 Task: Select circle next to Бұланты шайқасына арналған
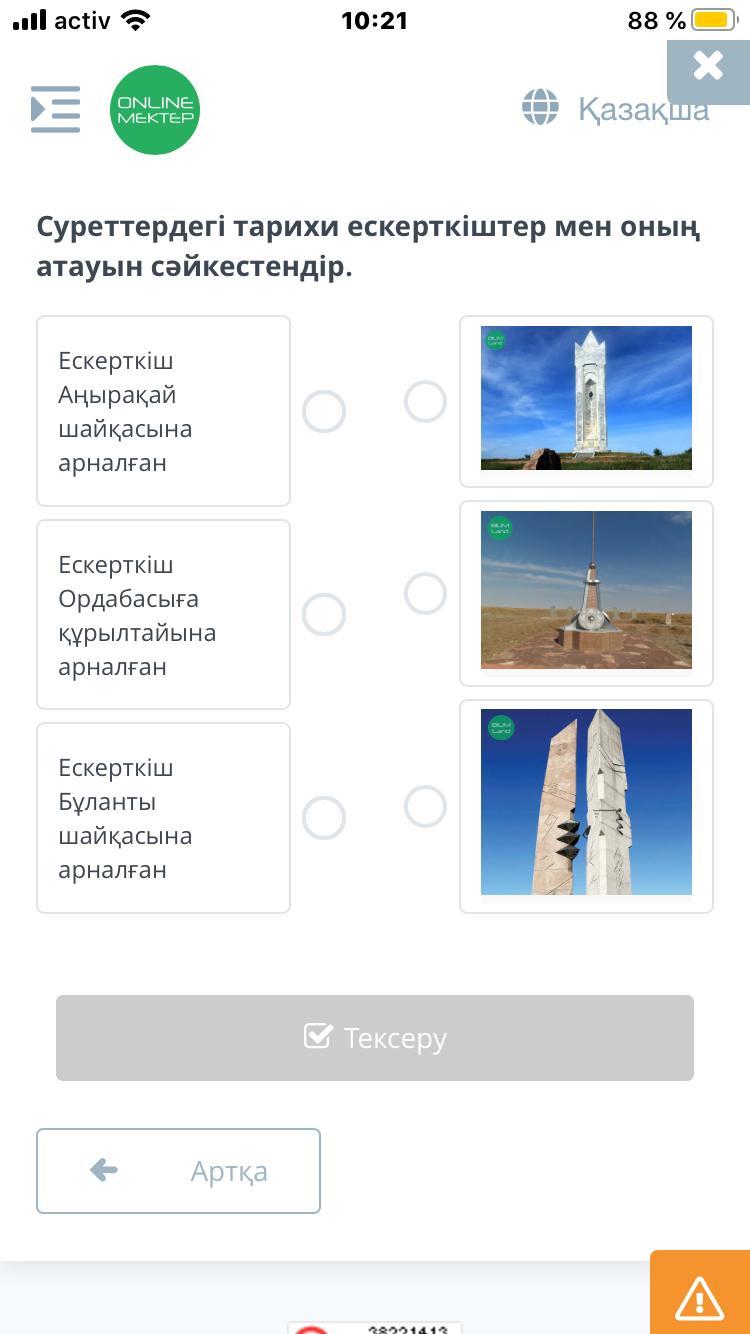coord(324,818)
